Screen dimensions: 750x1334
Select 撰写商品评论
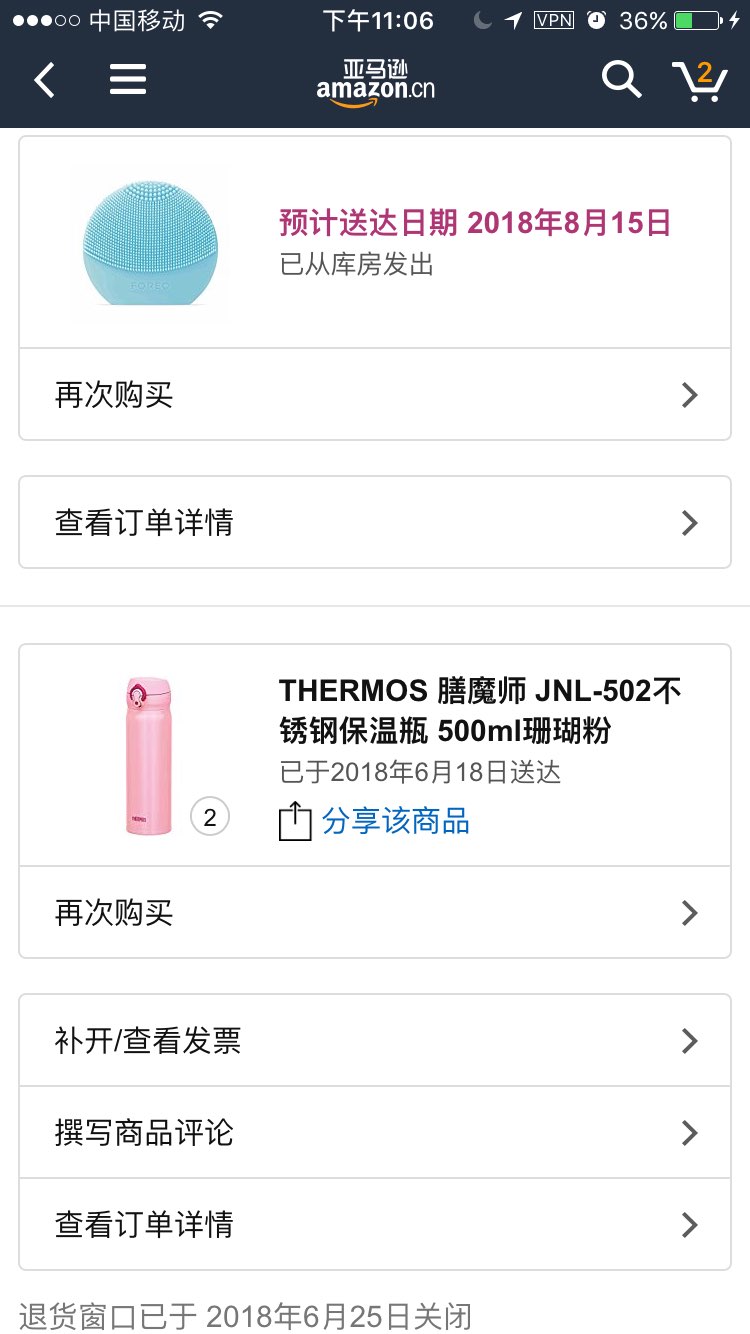[x=375, y=1132]
